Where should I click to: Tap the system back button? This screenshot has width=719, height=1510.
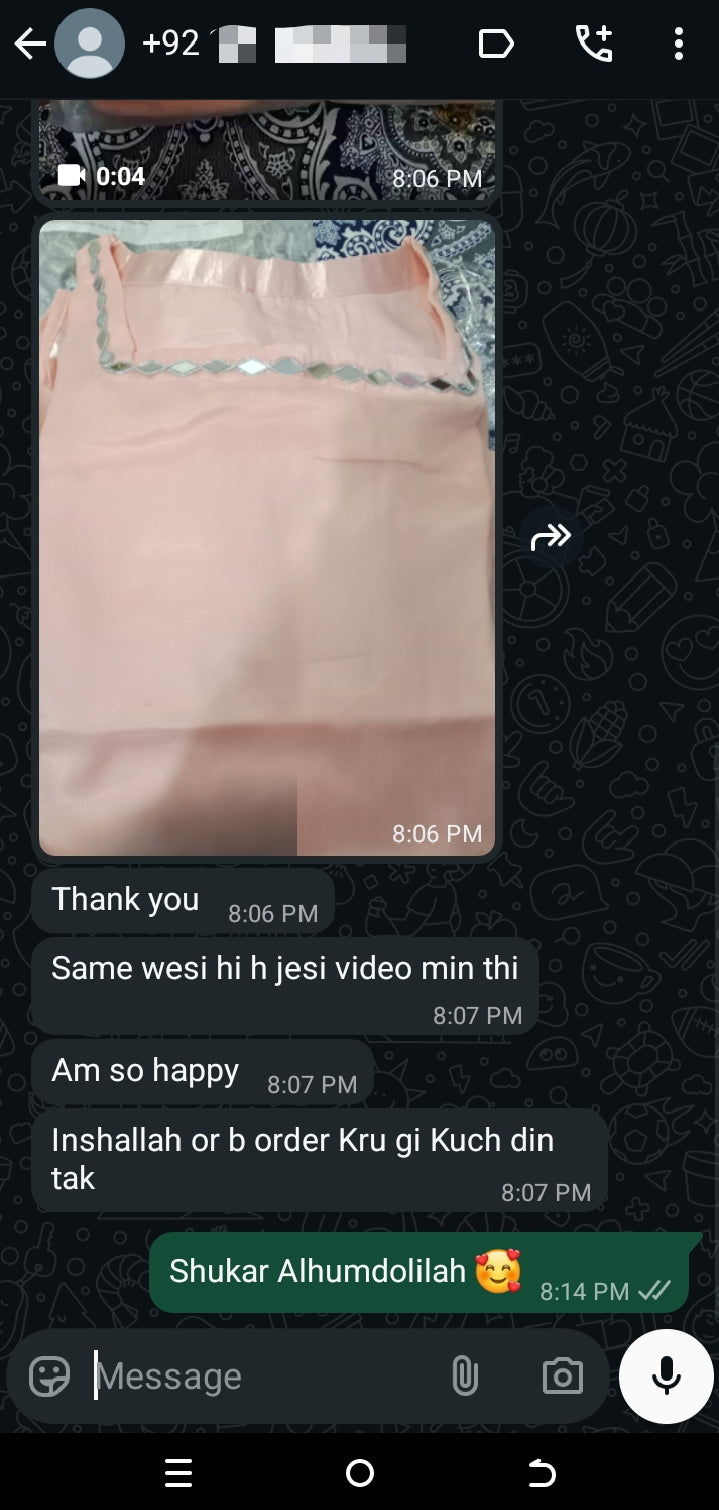[540, 1472]
